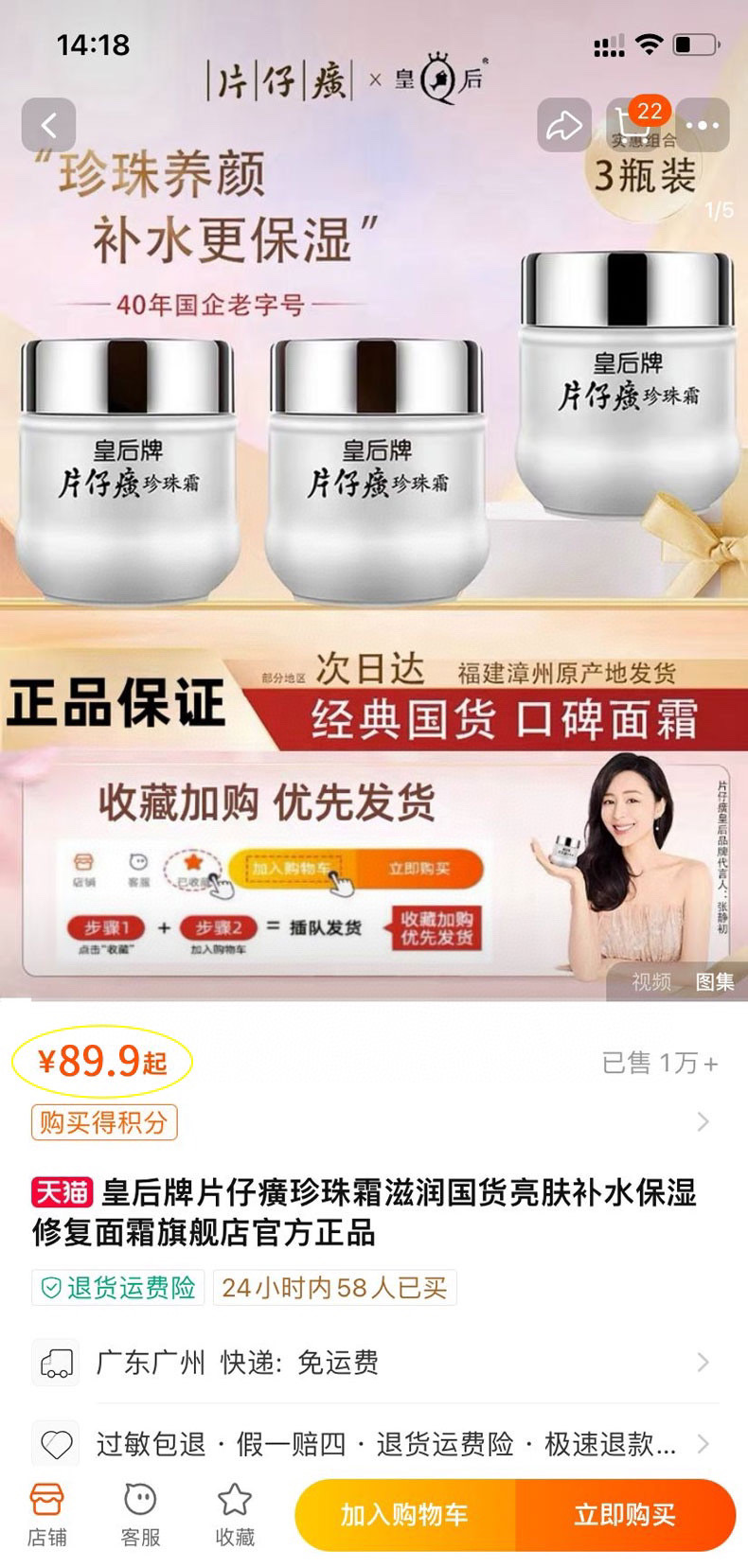
Task: Open the three-dot overflow menu
Action: tap(702, 125)
